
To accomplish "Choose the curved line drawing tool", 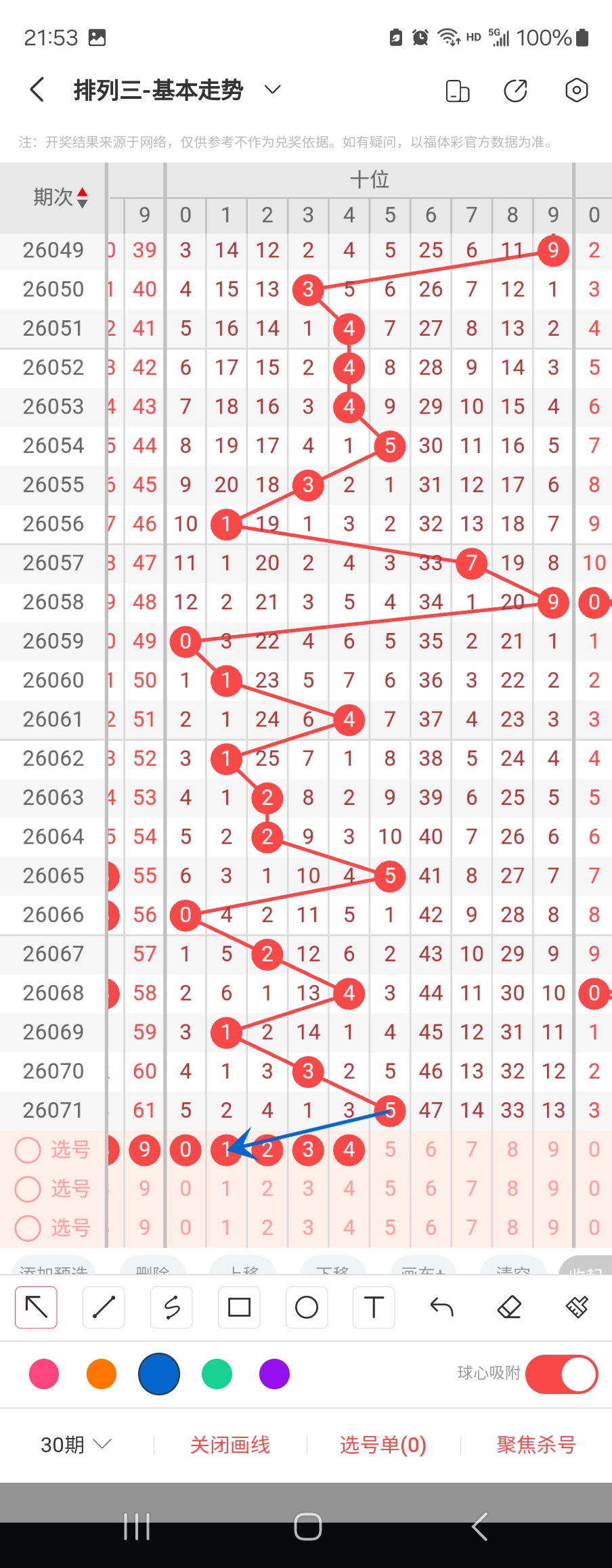I will pos(171,1307).
